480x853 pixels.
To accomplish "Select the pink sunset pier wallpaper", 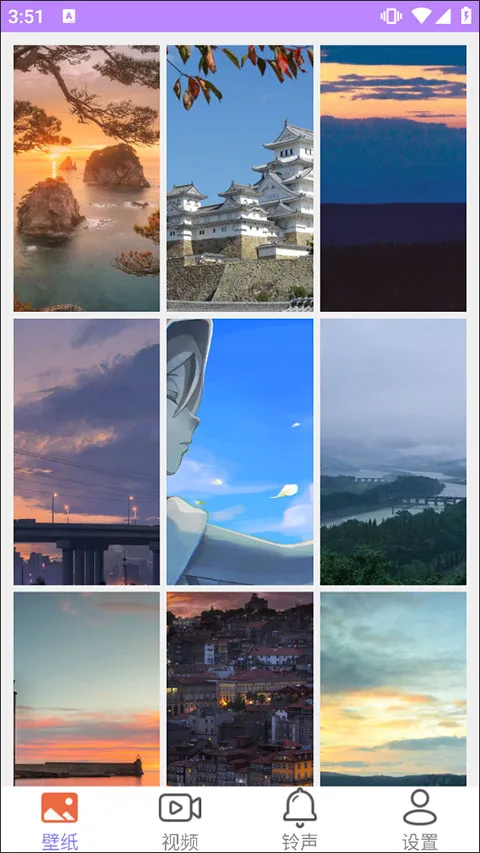I will click(87, 689).
